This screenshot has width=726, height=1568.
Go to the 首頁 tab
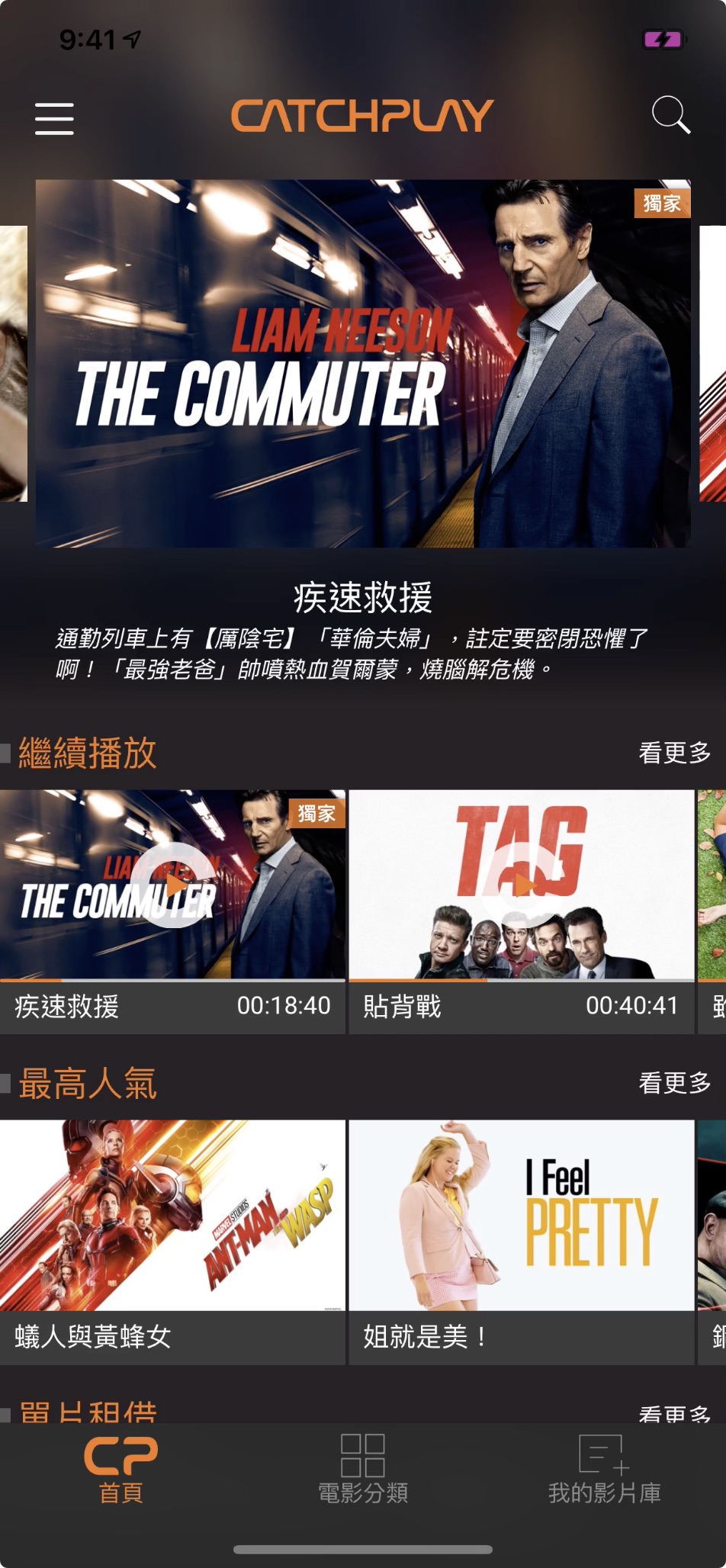click(121, 1469)
